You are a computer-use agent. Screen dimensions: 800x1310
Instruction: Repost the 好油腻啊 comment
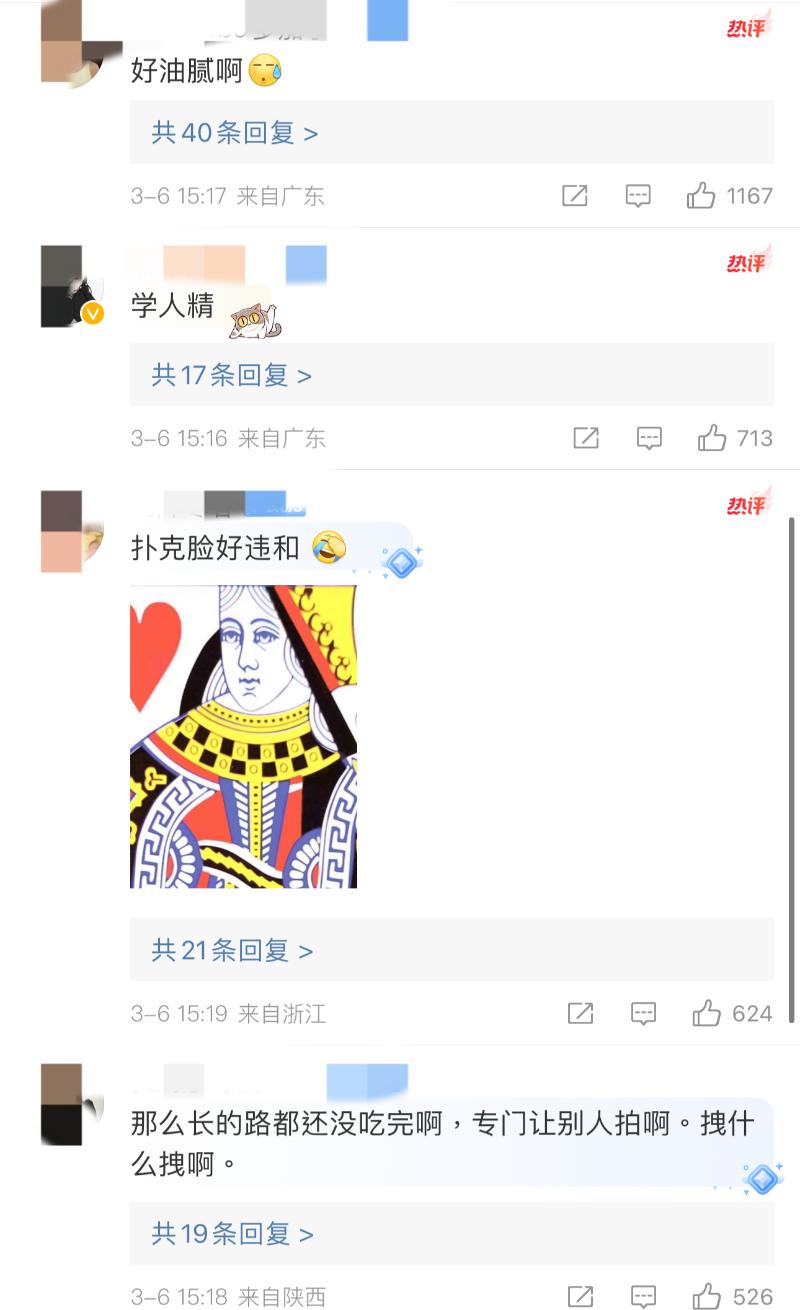click(575, 196)
